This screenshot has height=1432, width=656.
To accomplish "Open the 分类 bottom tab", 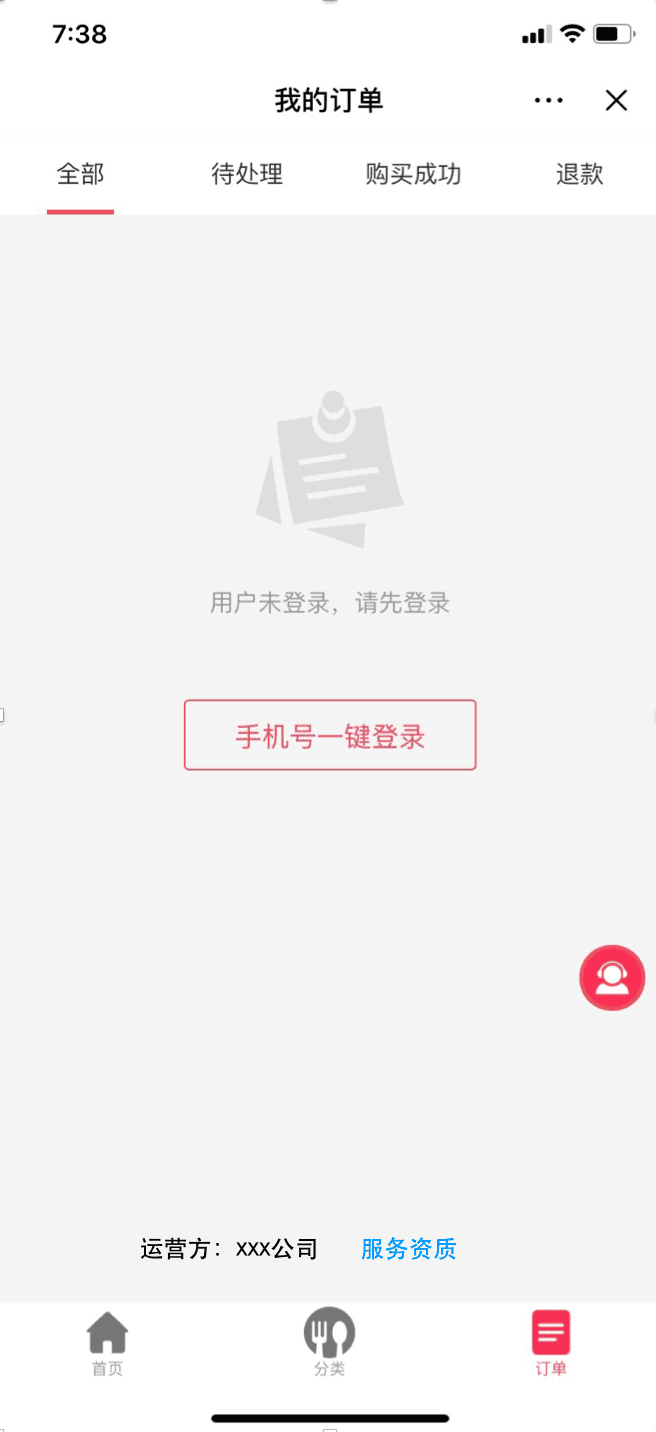I will coord(329,1343).
